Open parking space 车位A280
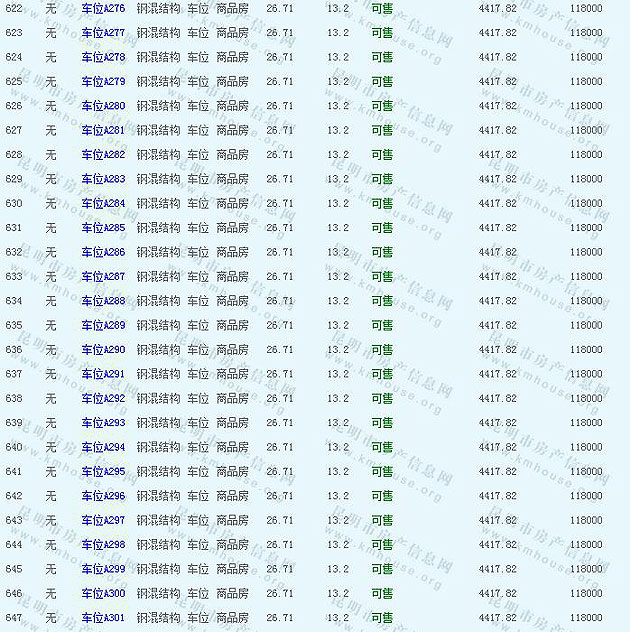Screen dimensions: 630x632 103,106
